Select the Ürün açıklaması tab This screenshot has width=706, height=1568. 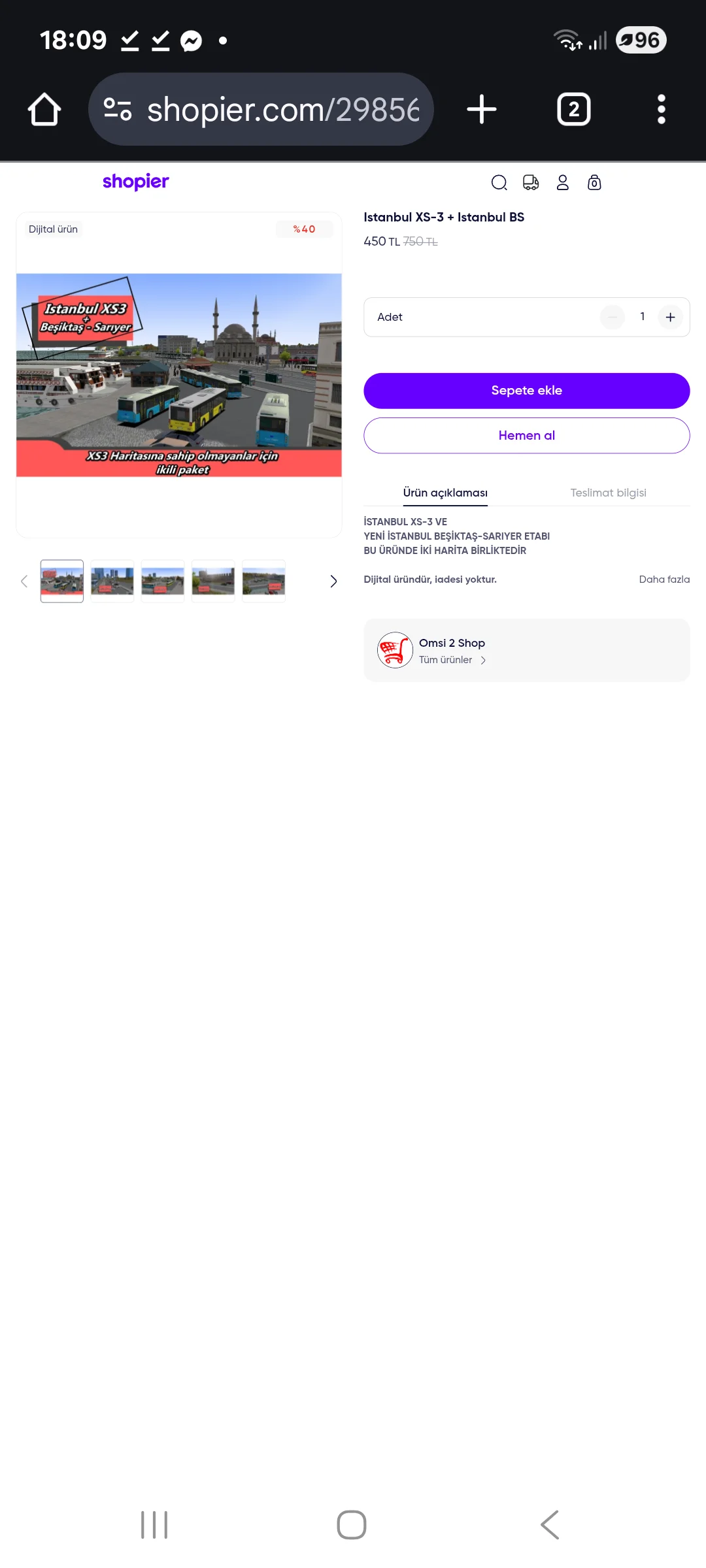click(x=445, y=493)
